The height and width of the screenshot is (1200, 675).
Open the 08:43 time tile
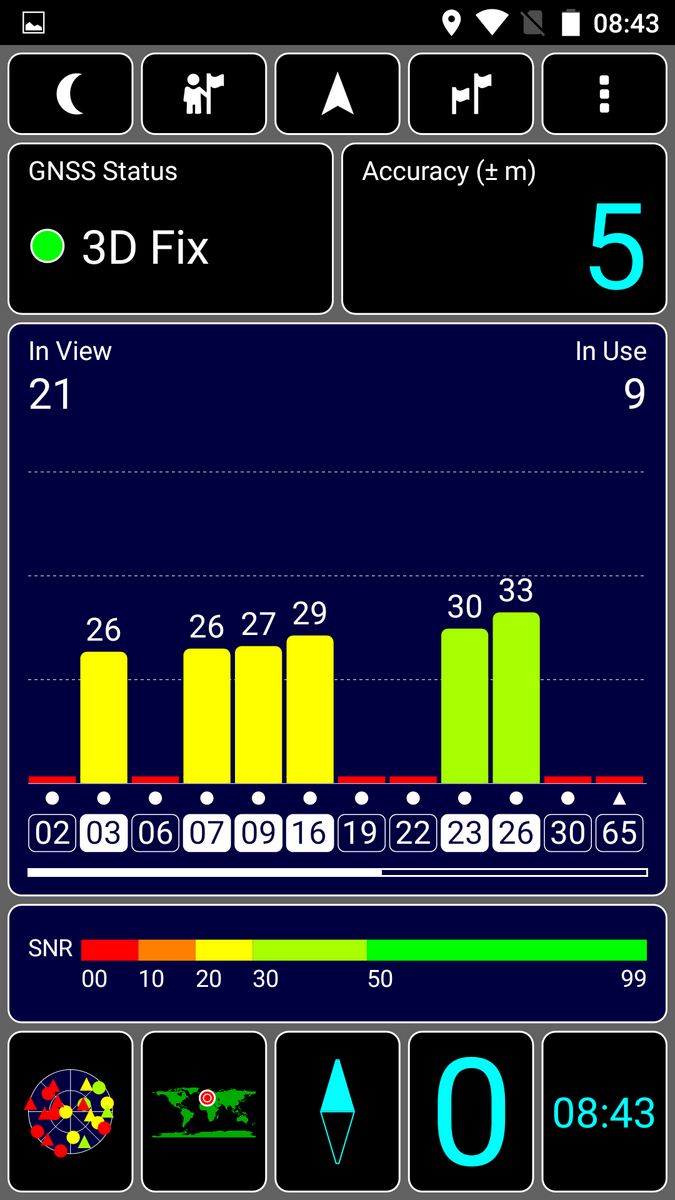(x=604, y=1112)
